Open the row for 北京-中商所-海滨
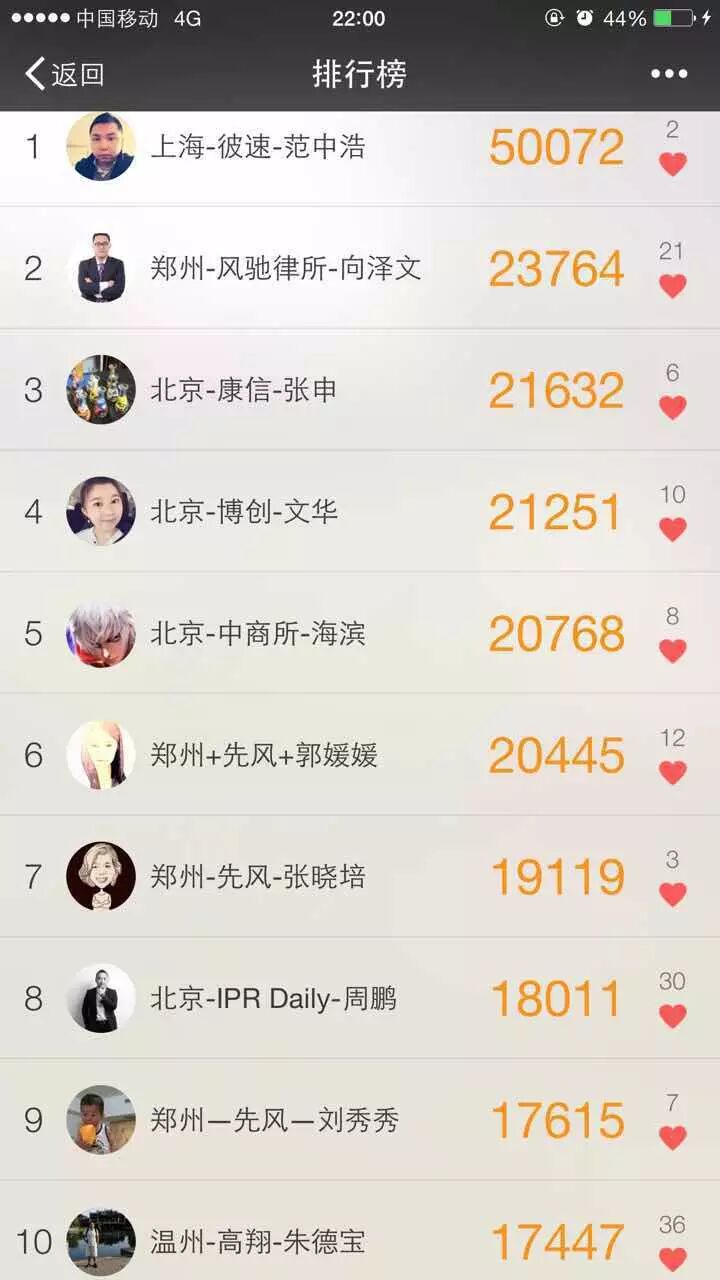This screenshot has width=720, height=1280. click(x=258, y=633)
